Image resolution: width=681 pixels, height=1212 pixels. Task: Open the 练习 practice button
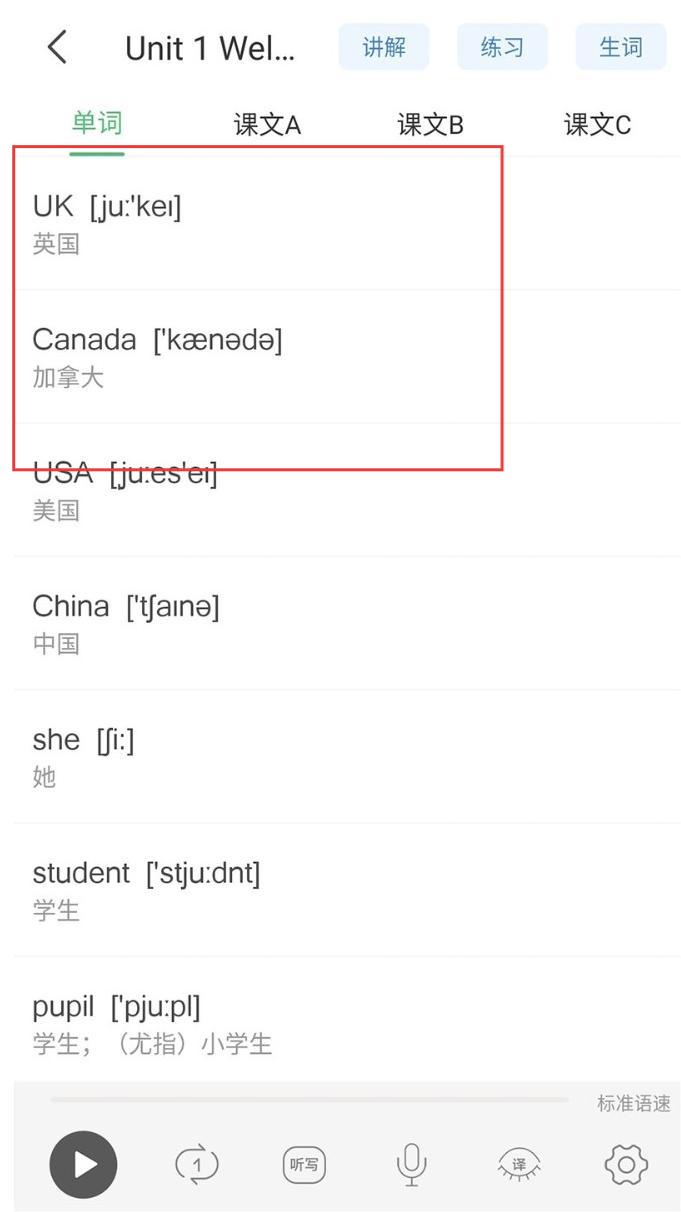tap(502, 47)
